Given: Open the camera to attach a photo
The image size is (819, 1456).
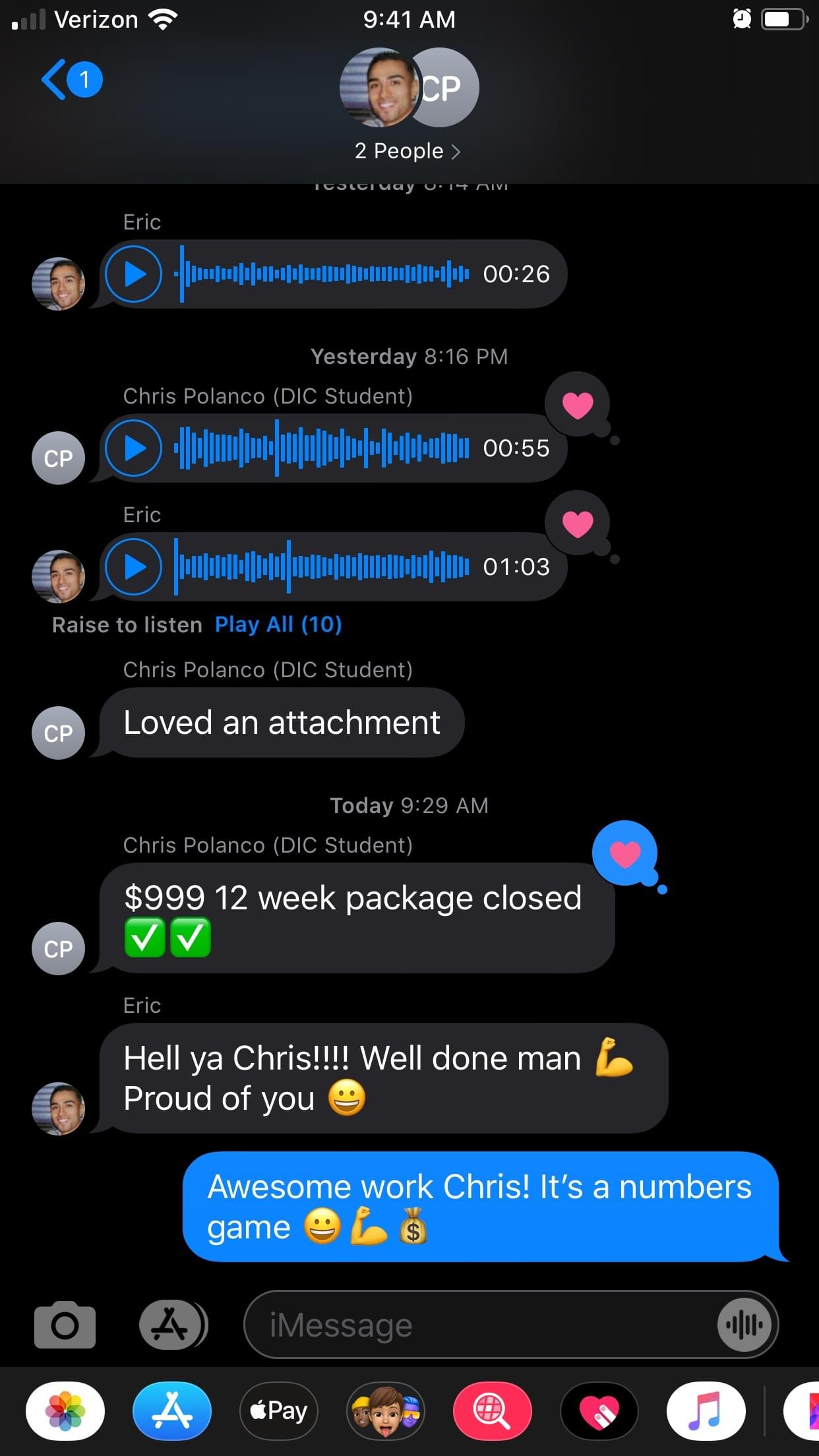Looking at the screenshot, I should click(x=65, y=1325).
